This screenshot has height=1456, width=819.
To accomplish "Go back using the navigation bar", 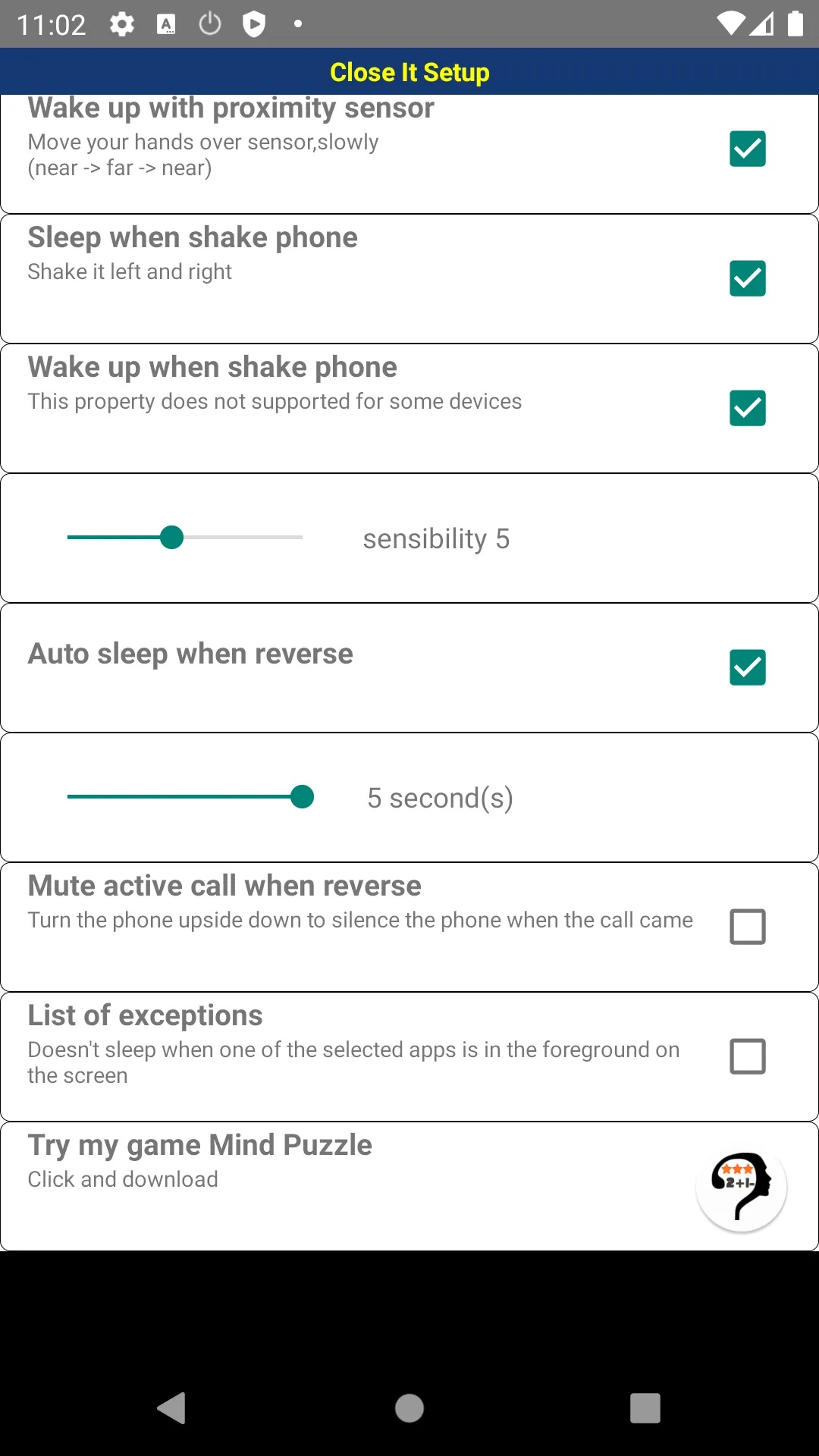I will [x=172, y=1408].
